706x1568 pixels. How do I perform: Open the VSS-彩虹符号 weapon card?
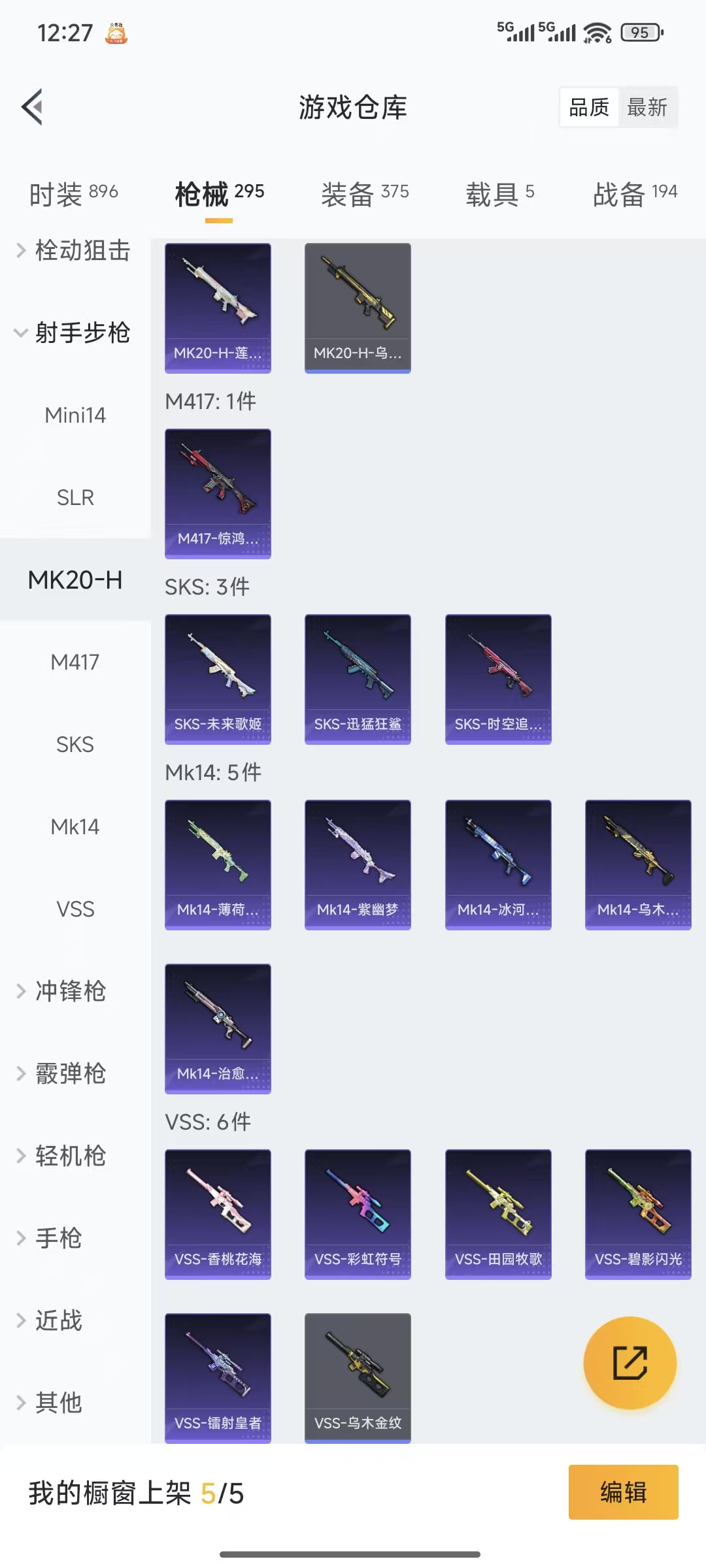point(357,1213)
